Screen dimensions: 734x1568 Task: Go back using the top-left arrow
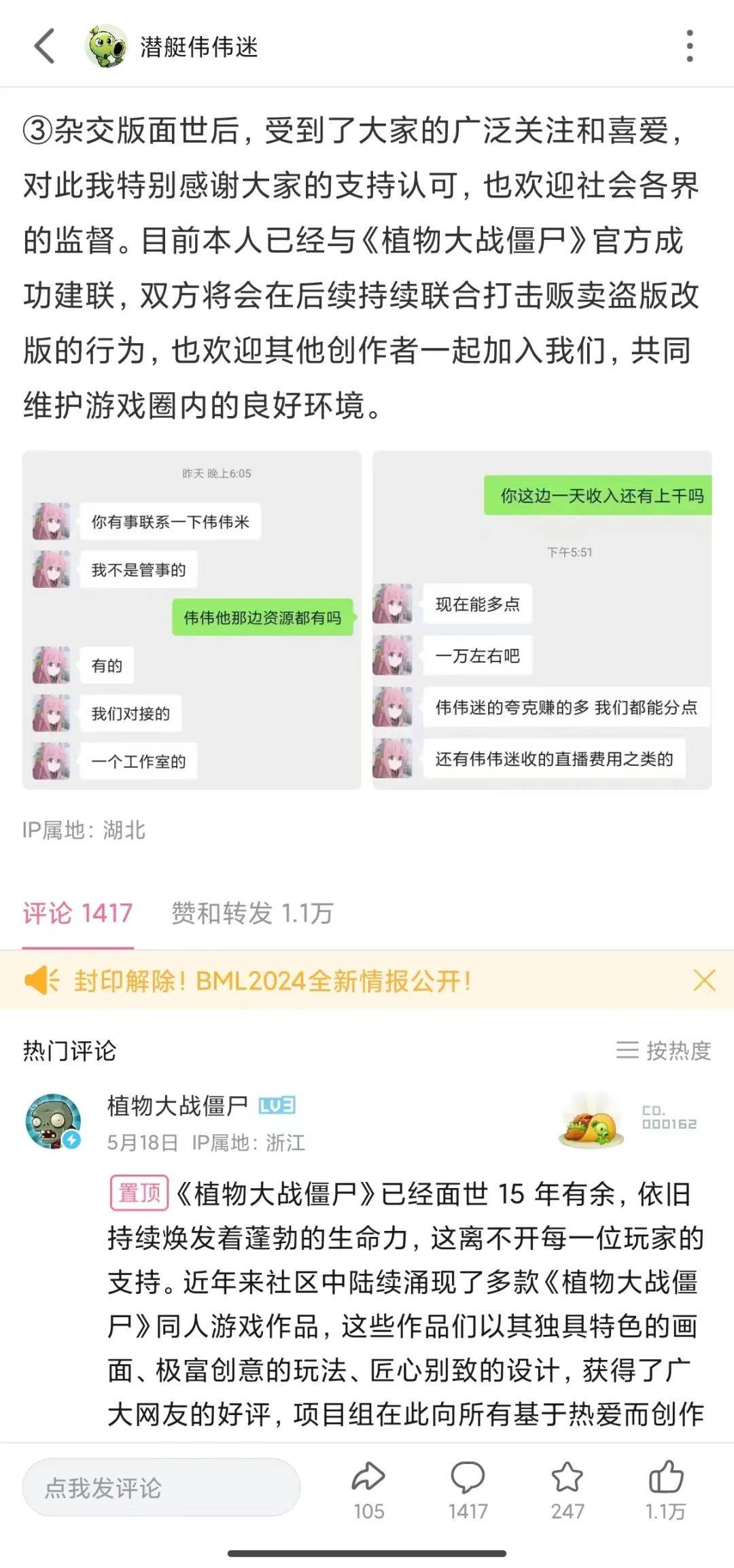click(x=45, y=46)
